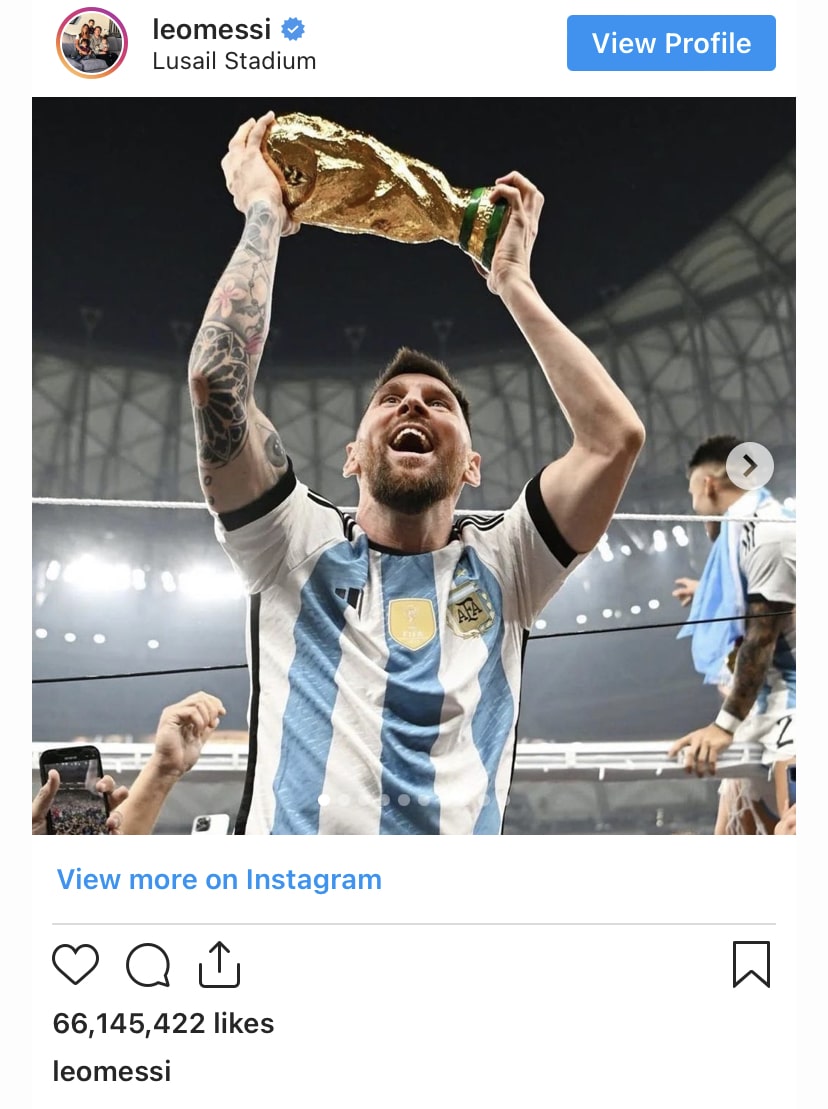828x1109 pixels.
Task: View the 66,145,422 likes list
Action: click(x=163, y=1024)
